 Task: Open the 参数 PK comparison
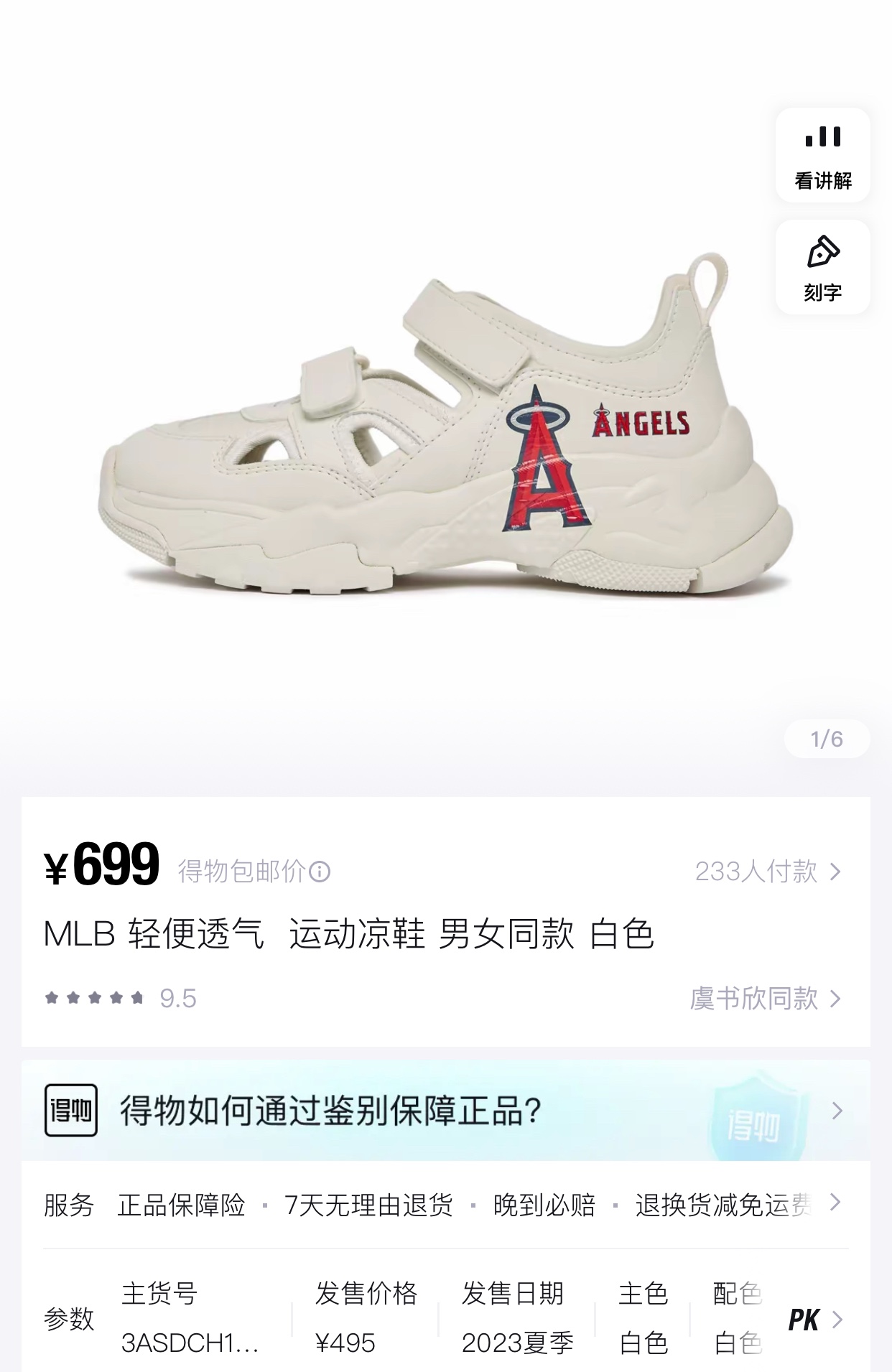coord(814,1320)
